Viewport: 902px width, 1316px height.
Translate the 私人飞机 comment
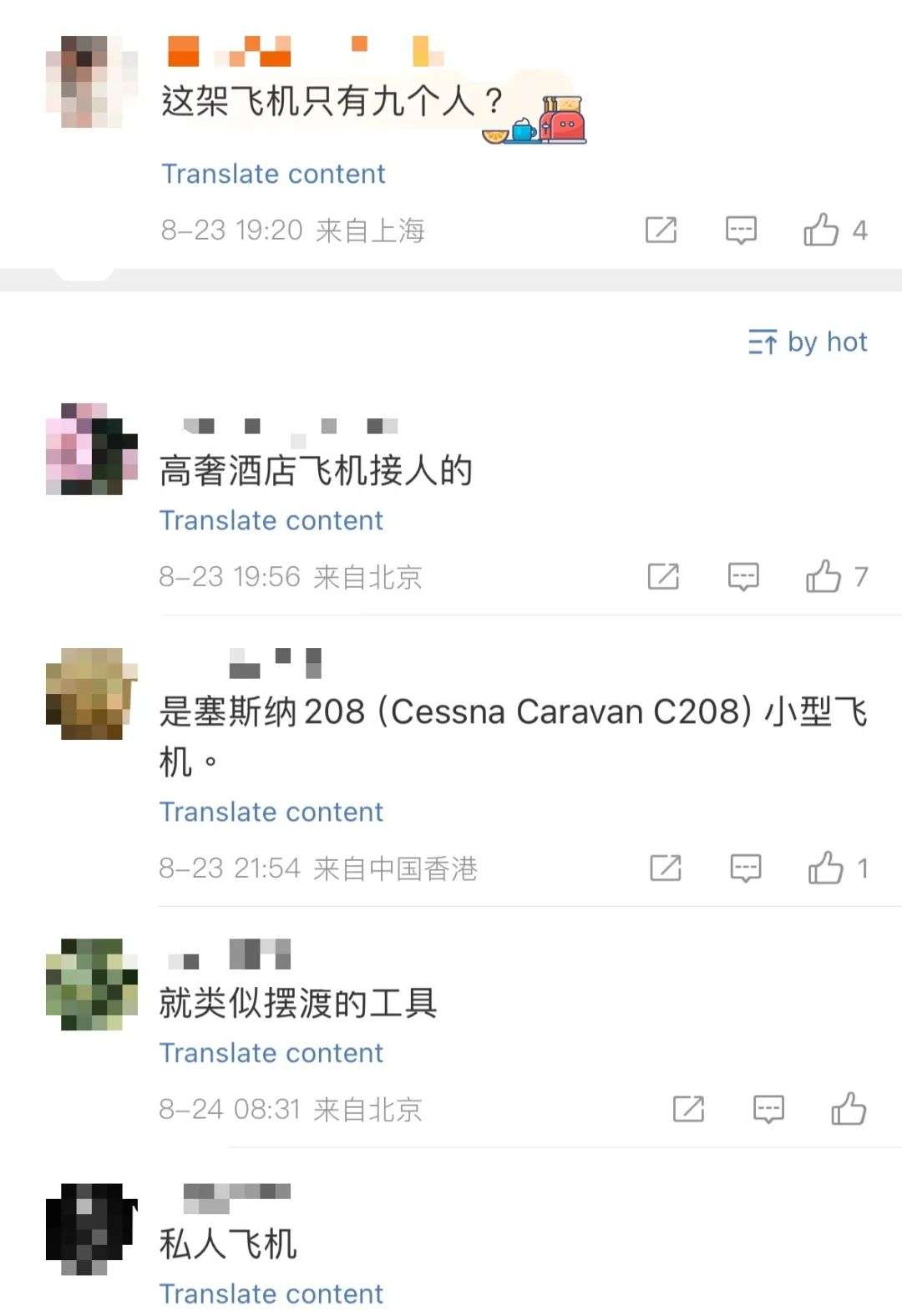pos(271,1293)
